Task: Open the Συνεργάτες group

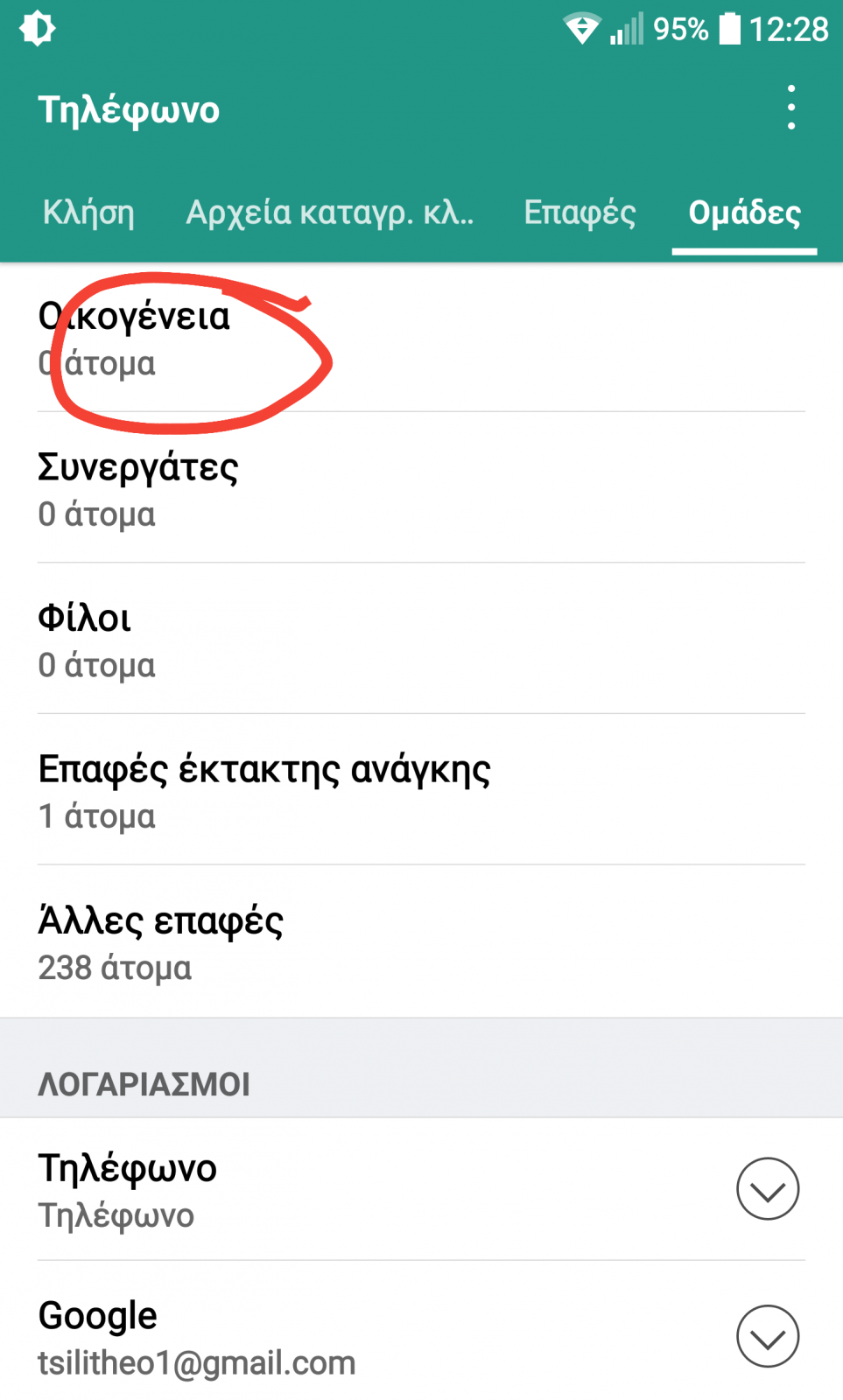Action: [421, 488]
